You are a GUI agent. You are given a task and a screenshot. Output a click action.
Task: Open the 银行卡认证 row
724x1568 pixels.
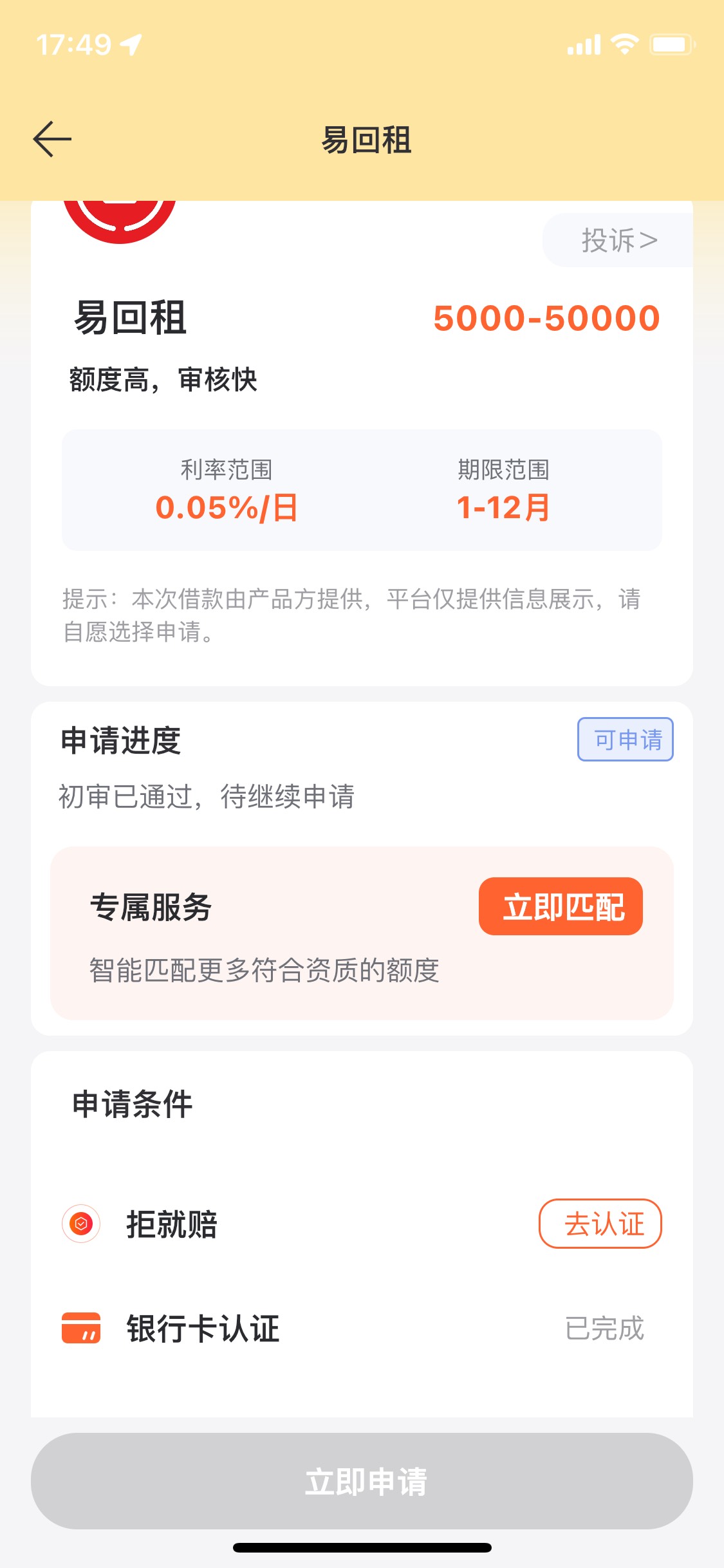(362, 1329)
